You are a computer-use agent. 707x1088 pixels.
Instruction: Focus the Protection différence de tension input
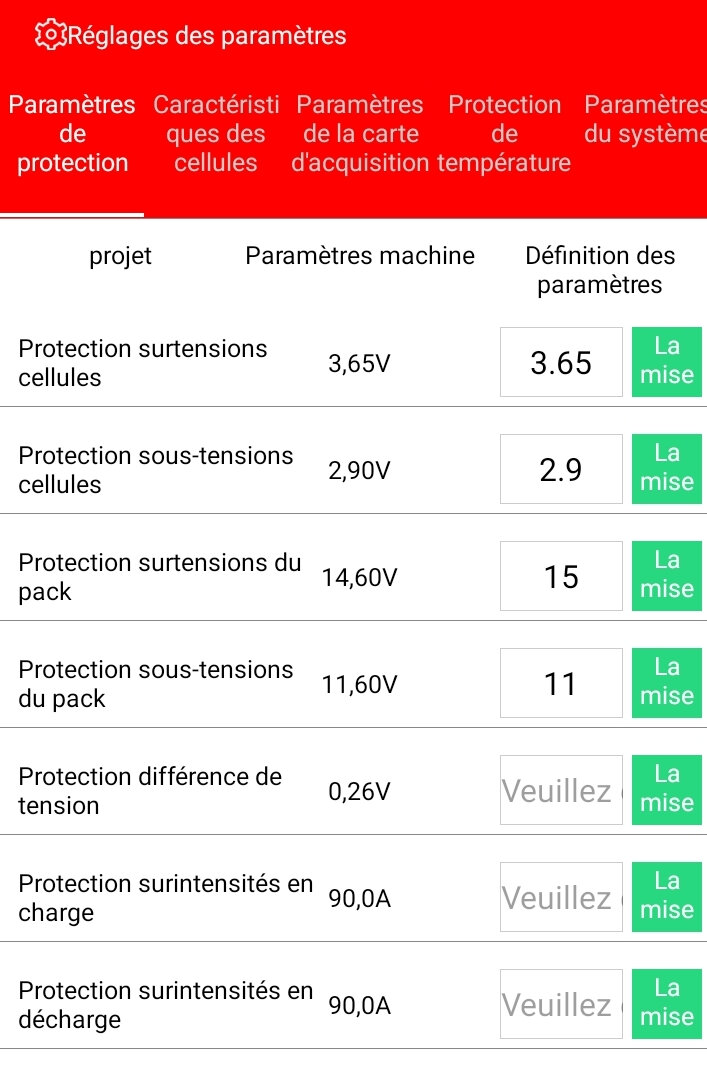[x=561, y=790]
